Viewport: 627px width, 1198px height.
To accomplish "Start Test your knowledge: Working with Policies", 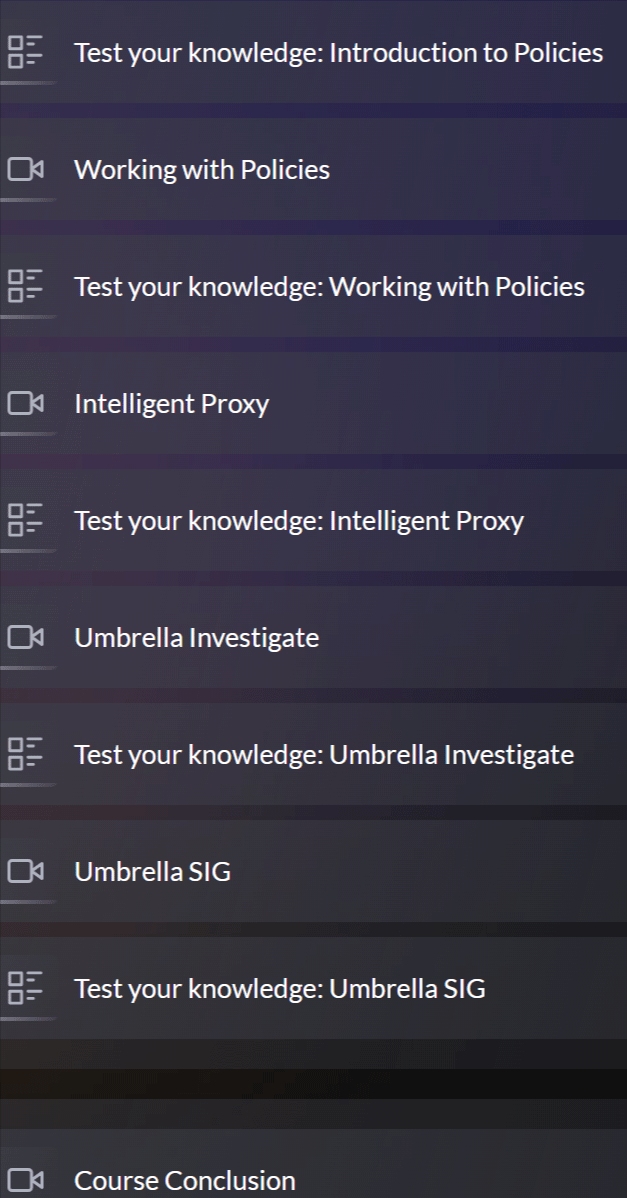I will (313, 287).
